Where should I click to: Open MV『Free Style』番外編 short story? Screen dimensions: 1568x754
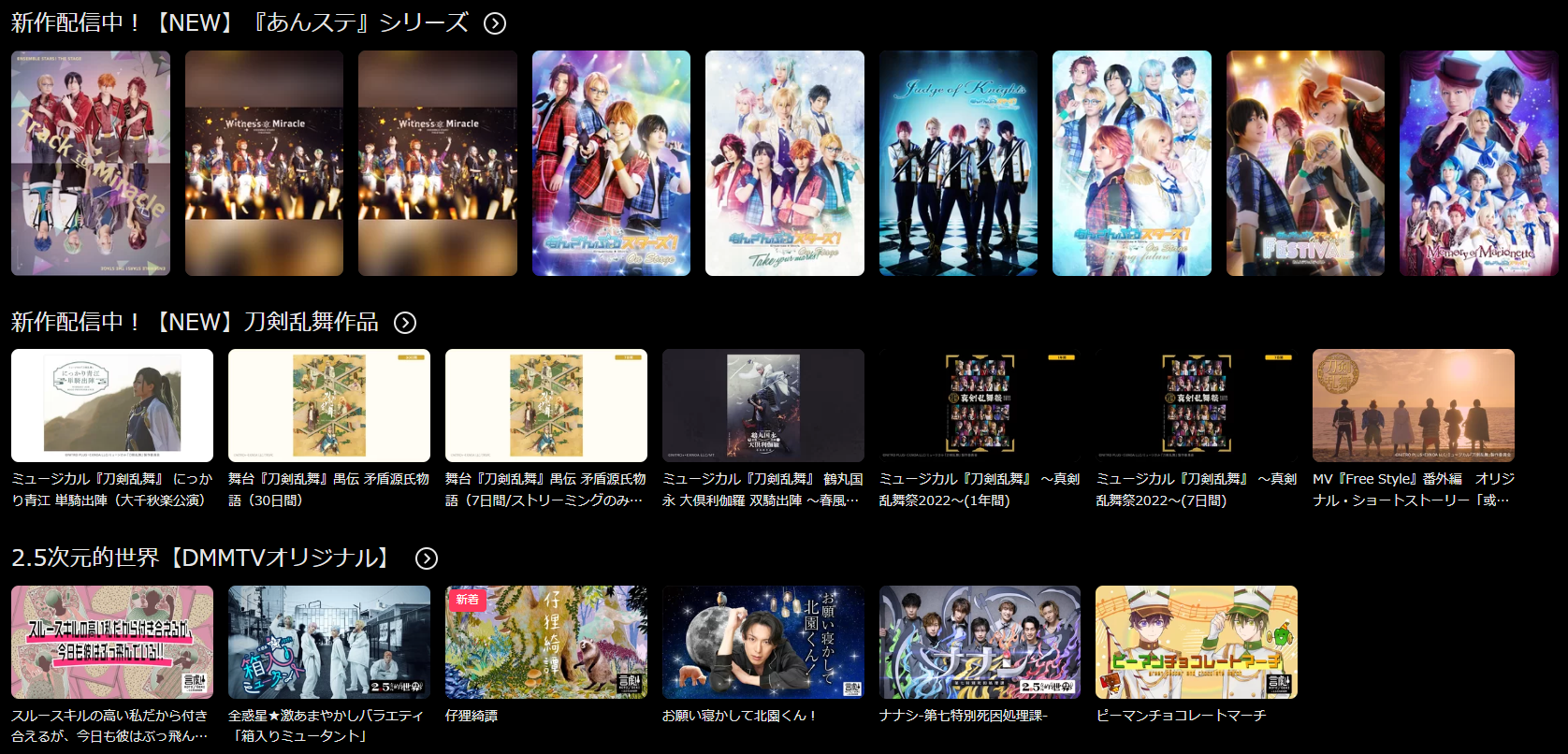[1414, 406]
